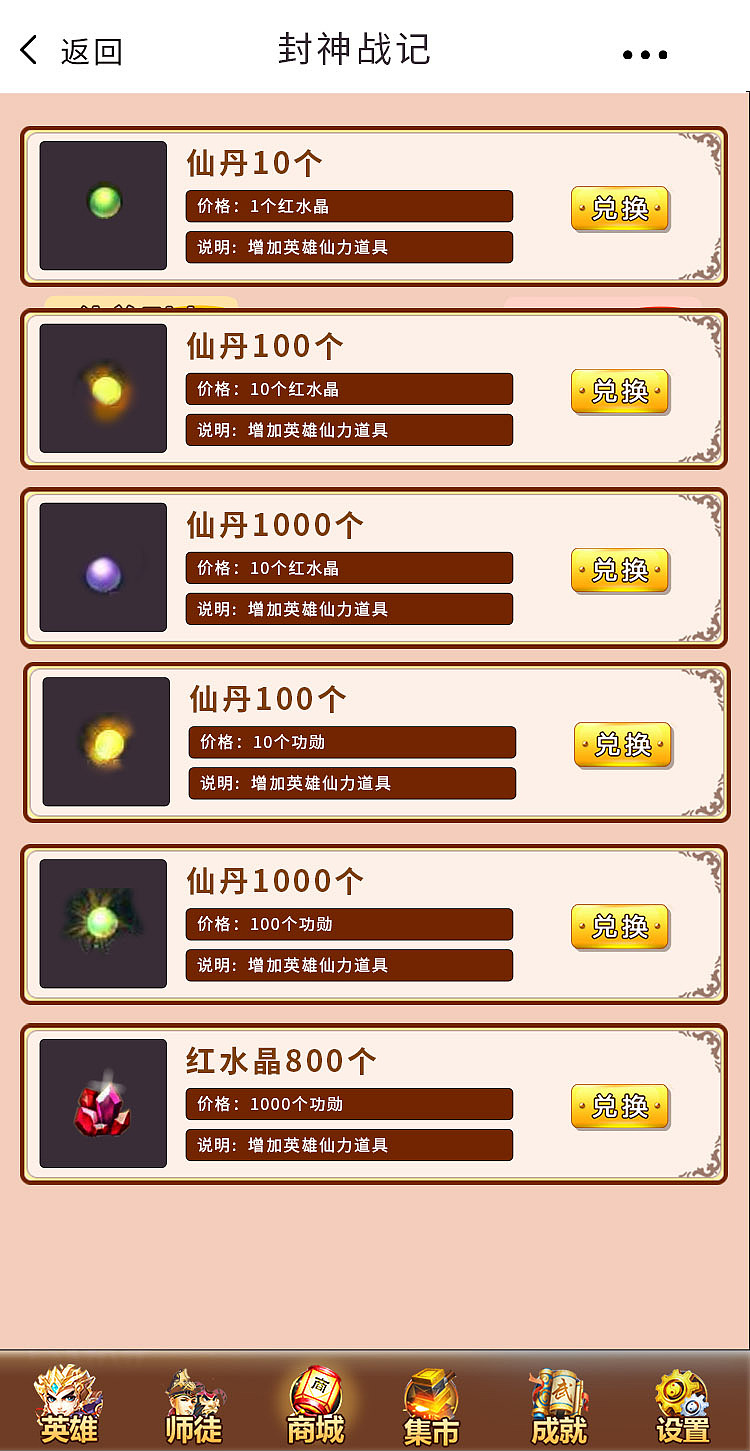Click 兑换 button for 红水晶800个
750x1451 pixels.
(x=620, y=1107)
